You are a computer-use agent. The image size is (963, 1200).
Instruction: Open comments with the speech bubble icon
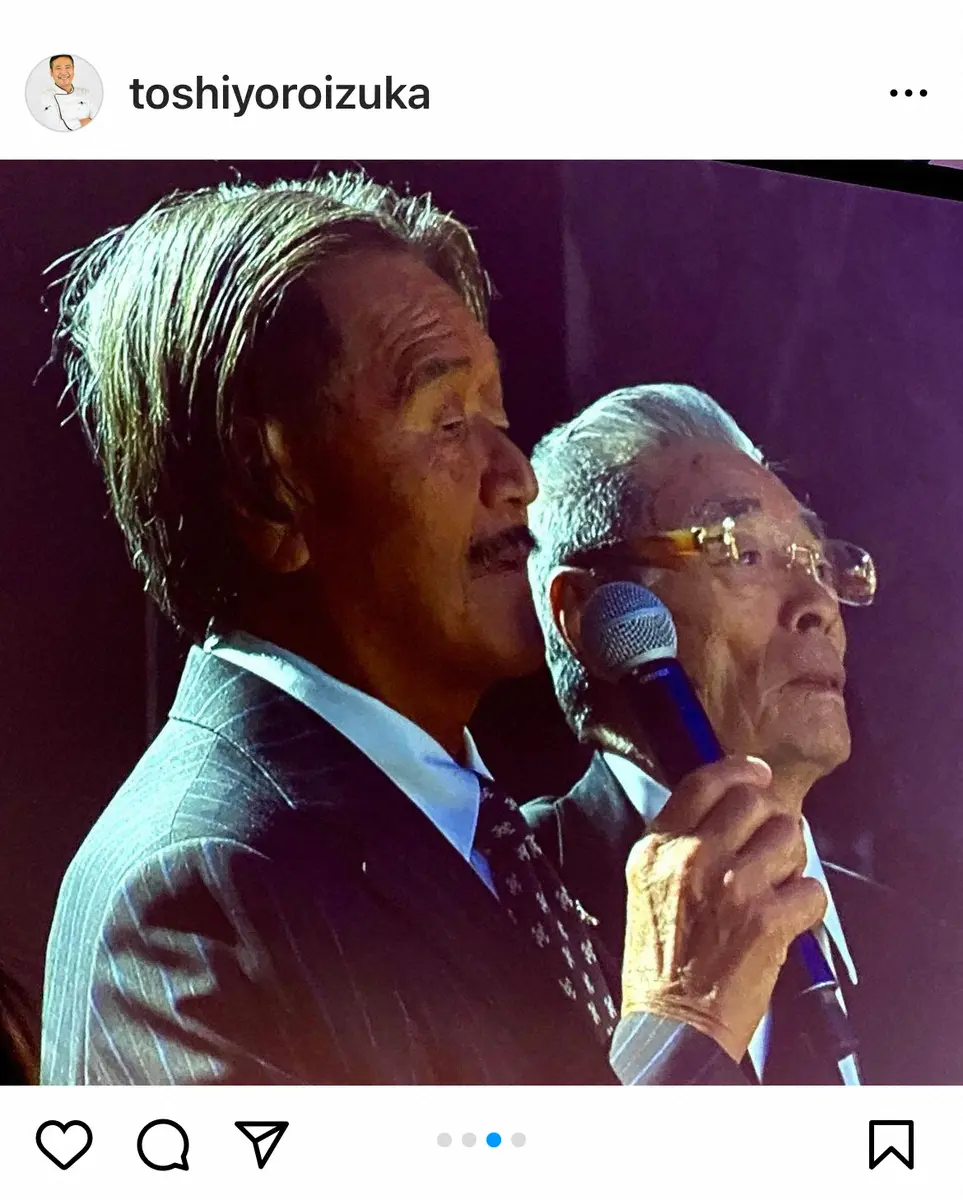[x=163, y=1144]
